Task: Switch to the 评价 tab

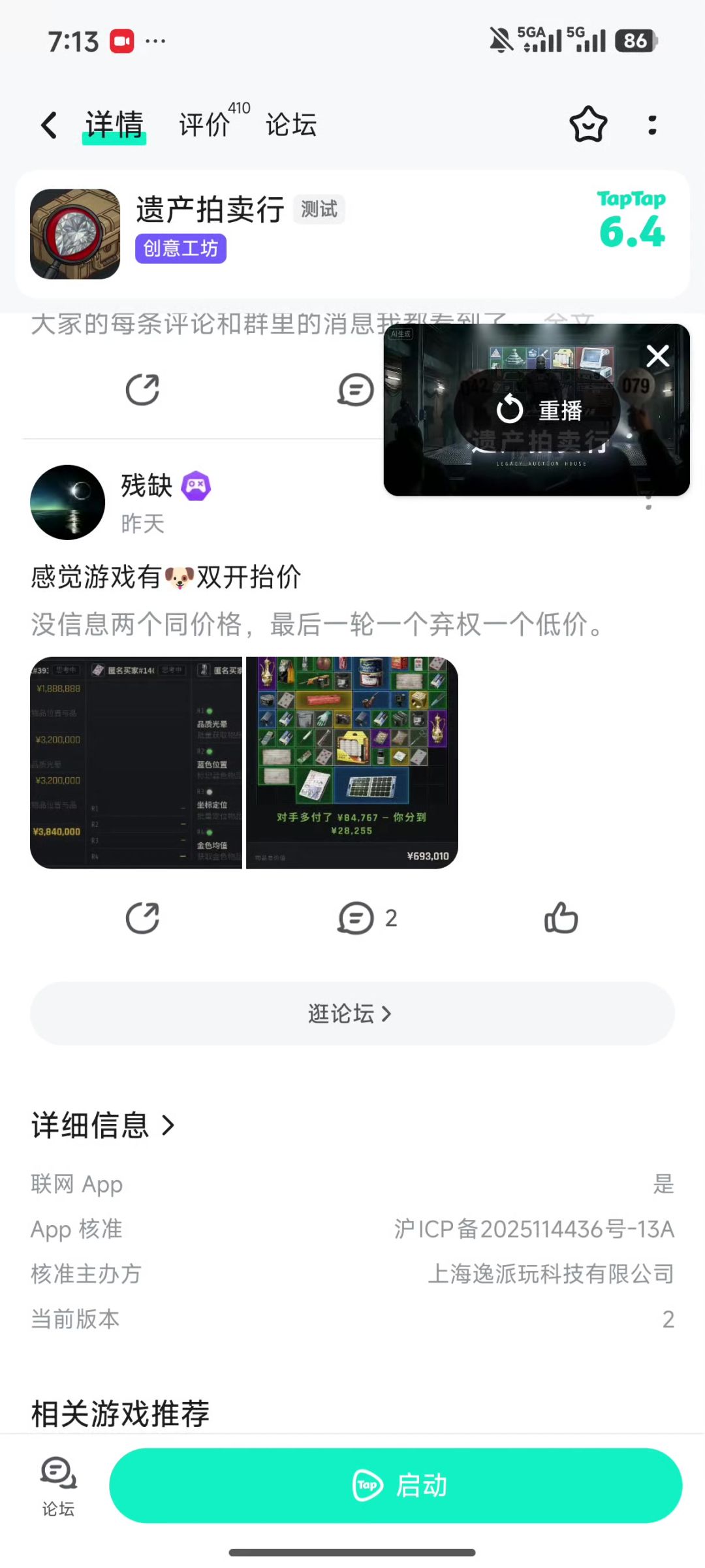Action: [206, 125]
